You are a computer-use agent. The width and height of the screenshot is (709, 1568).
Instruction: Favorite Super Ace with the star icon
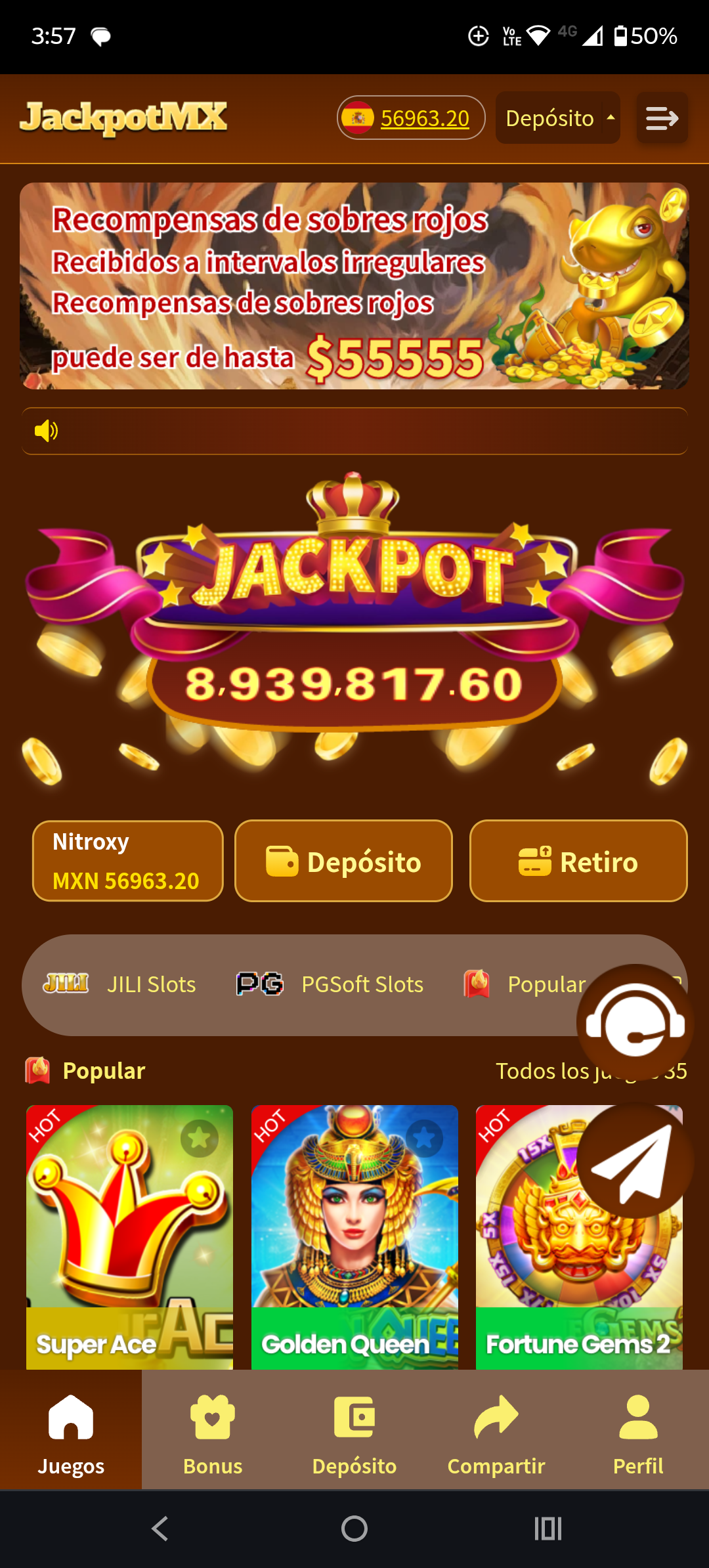point(200,1138)
